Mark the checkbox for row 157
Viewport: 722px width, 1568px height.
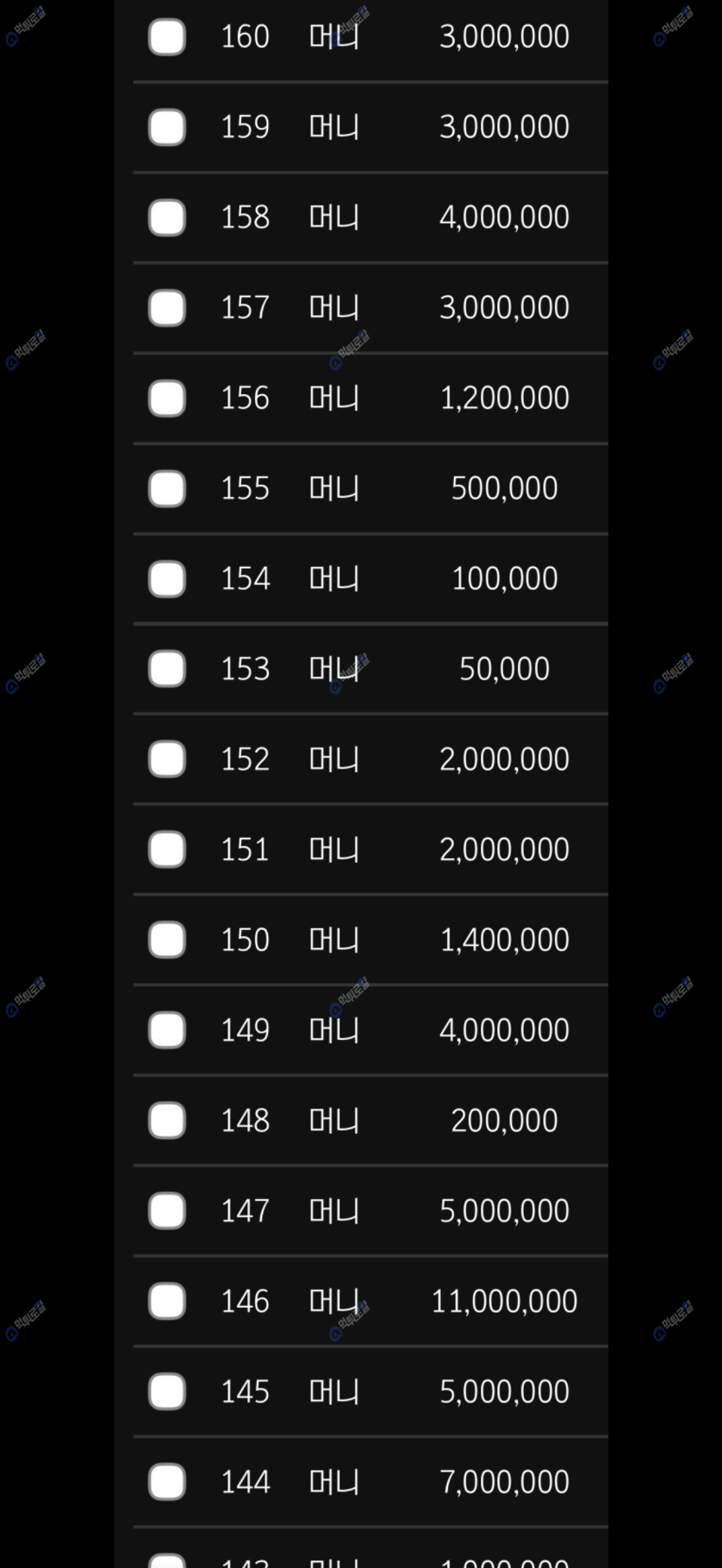(x=167, y=308)
